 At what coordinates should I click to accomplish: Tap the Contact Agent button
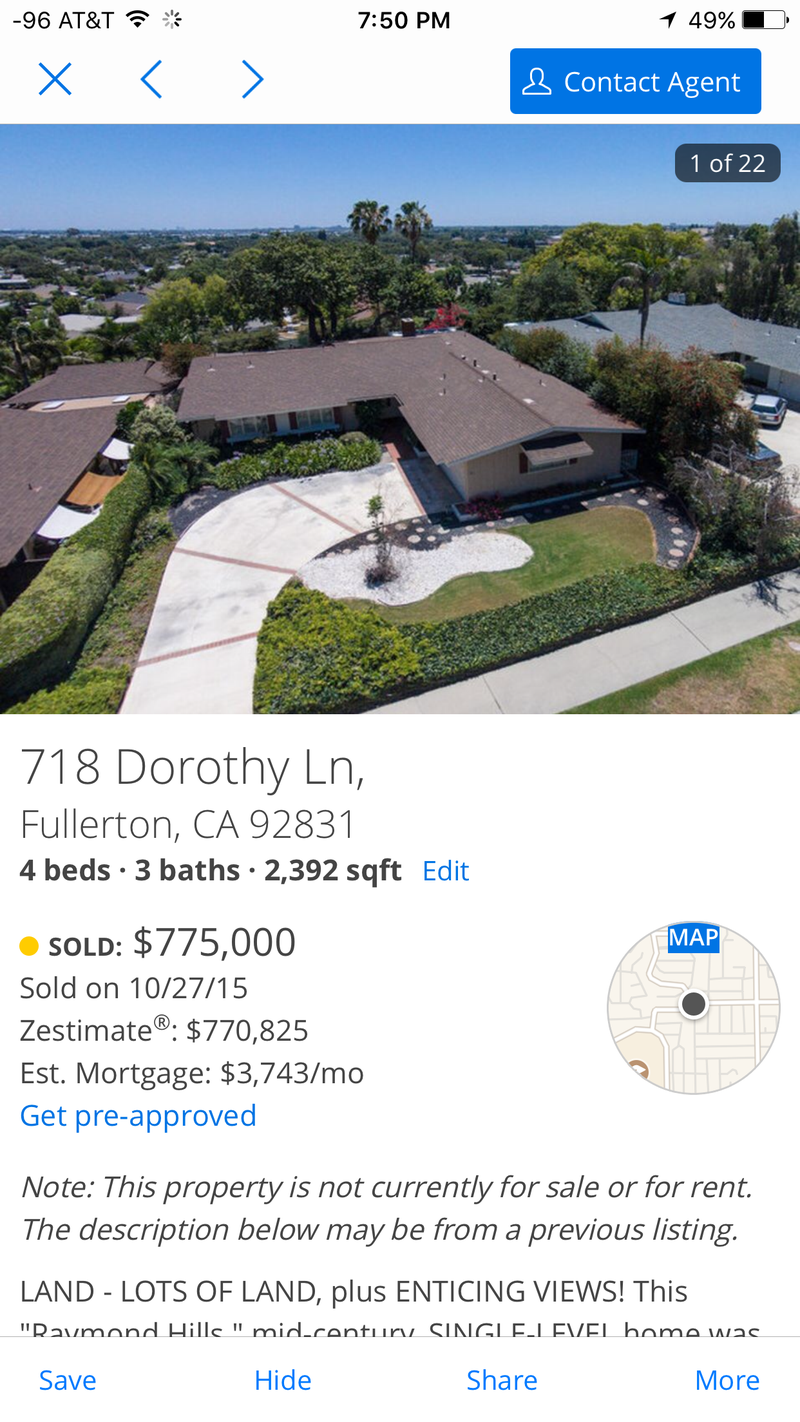tap(635, 81)
